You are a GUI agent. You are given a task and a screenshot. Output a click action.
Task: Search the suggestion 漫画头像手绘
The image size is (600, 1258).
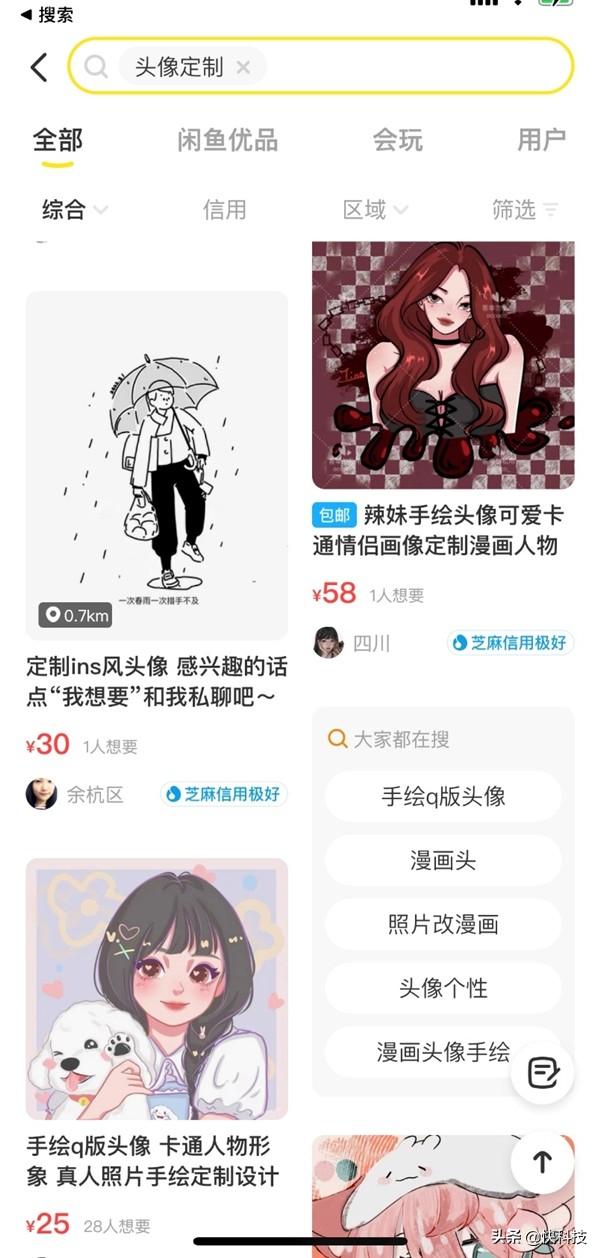(443, 1052)
